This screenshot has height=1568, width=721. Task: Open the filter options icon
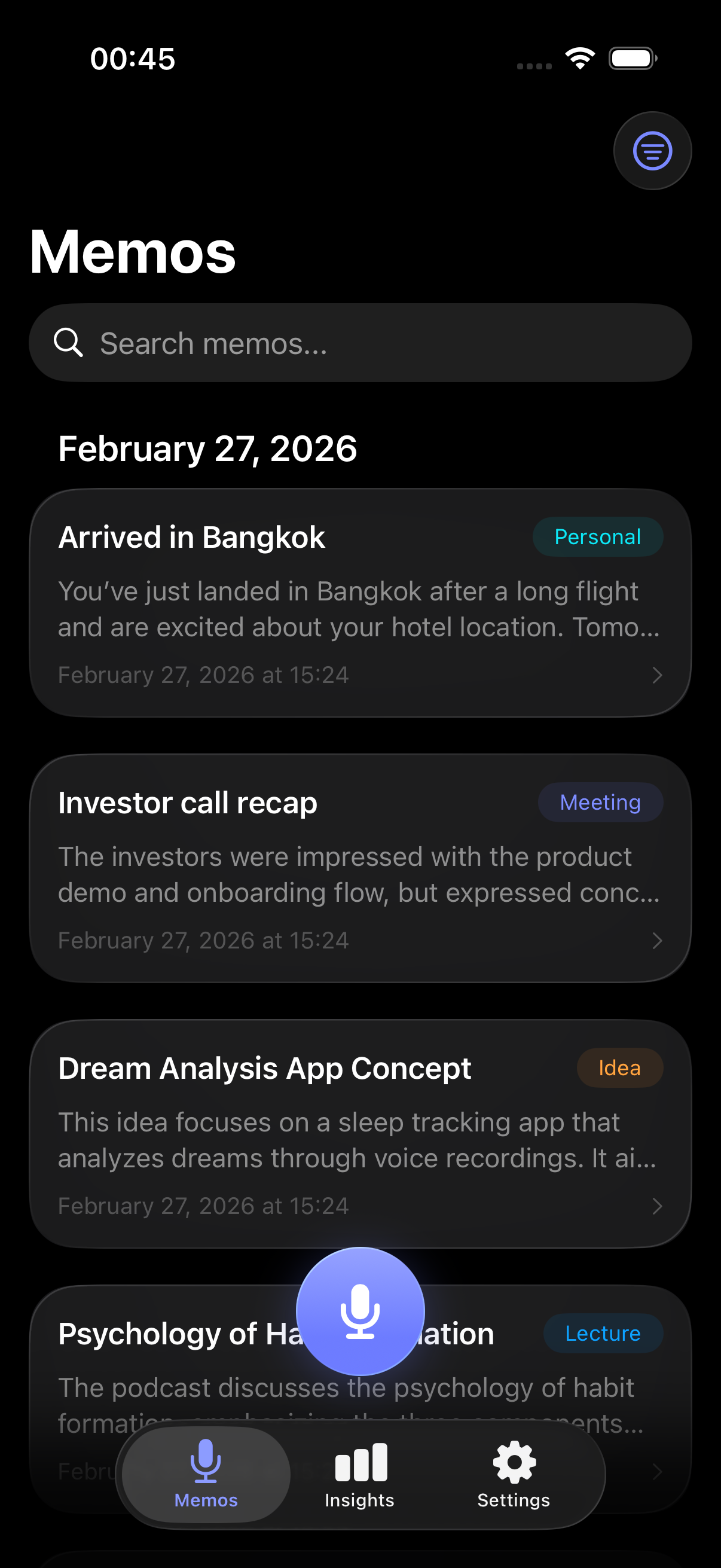652,151
